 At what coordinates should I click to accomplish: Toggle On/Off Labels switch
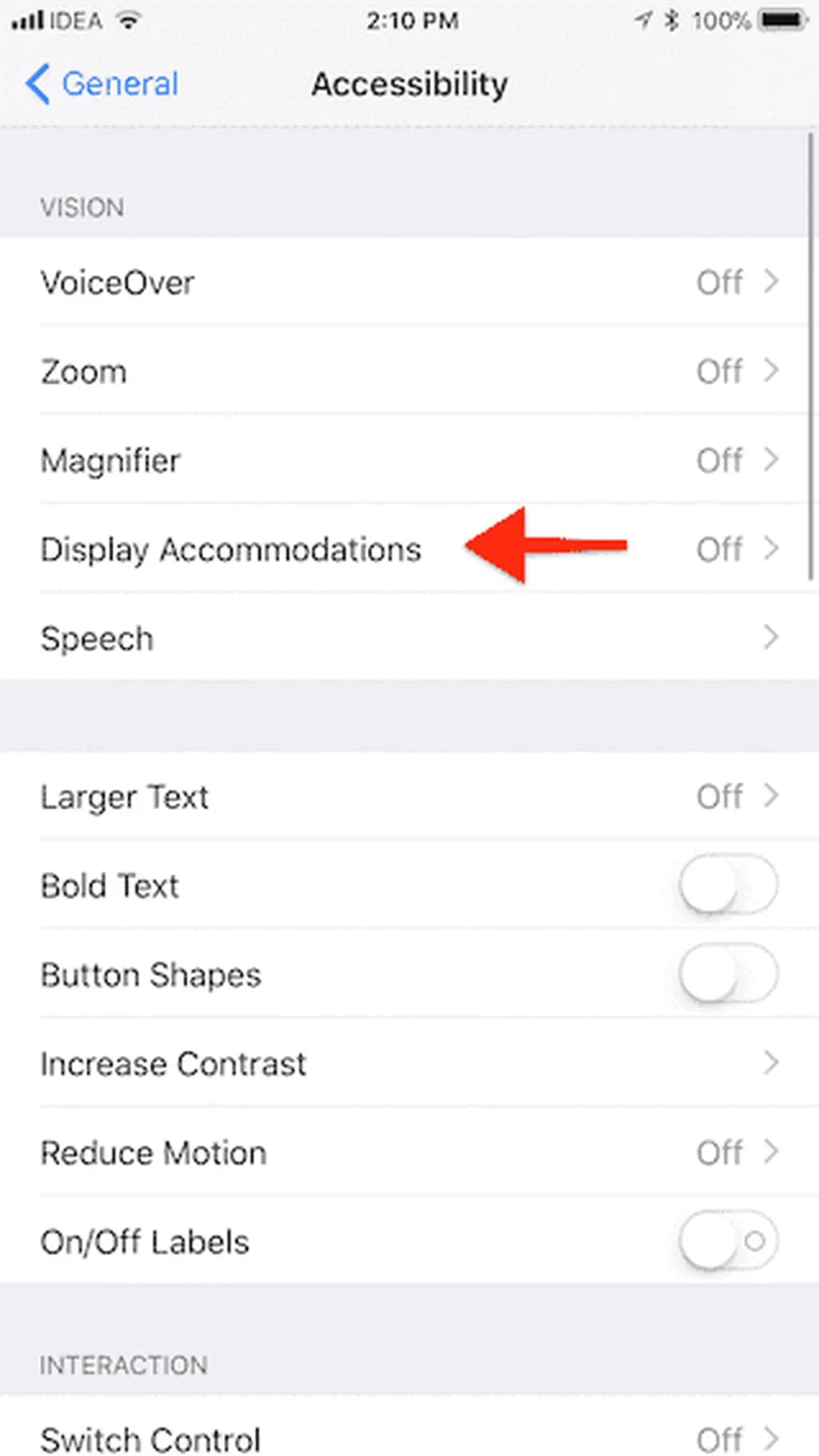pos(727,1242)
